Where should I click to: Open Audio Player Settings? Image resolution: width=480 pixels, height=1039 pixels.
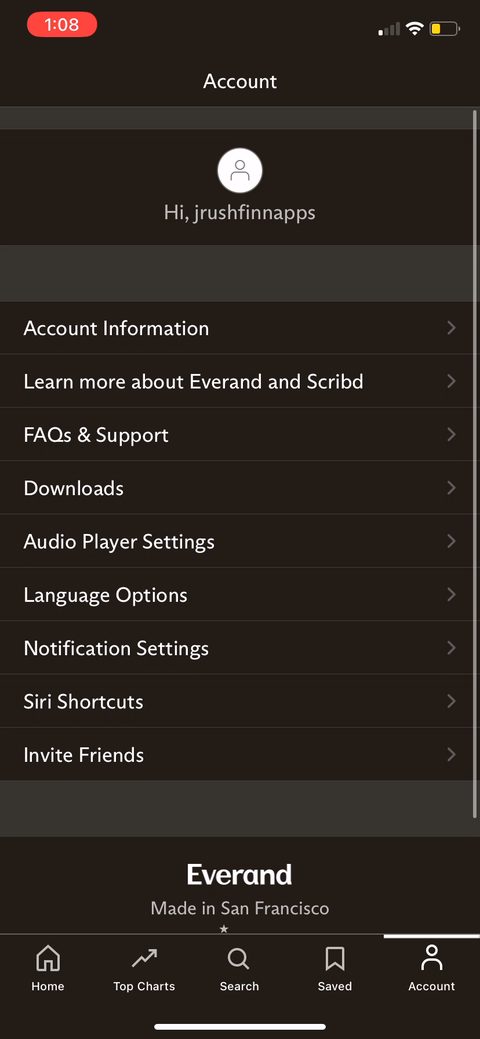tap(240, 541)
